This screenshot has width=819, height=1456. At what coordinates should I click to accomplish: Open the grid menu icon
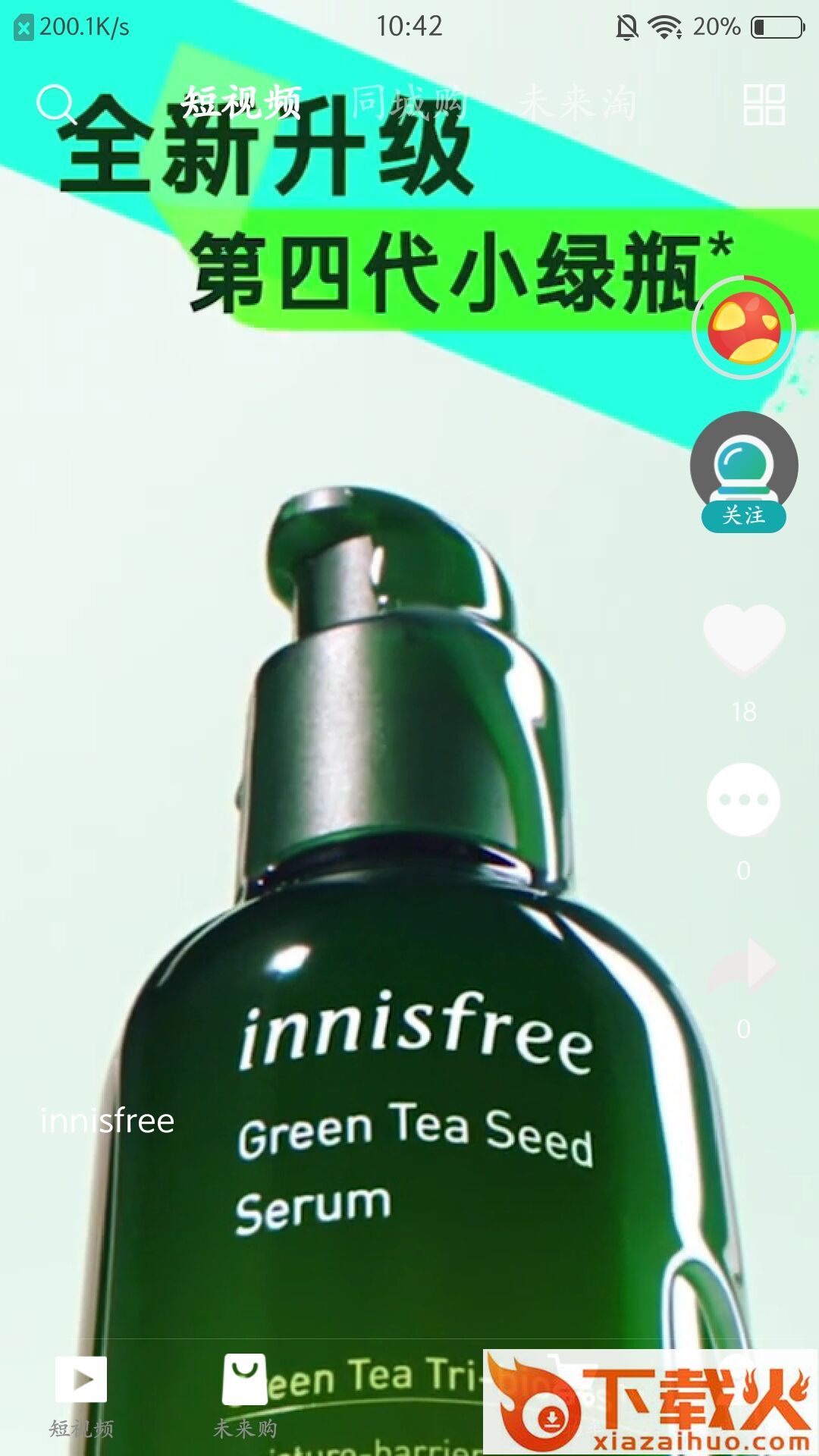(764, 105)
